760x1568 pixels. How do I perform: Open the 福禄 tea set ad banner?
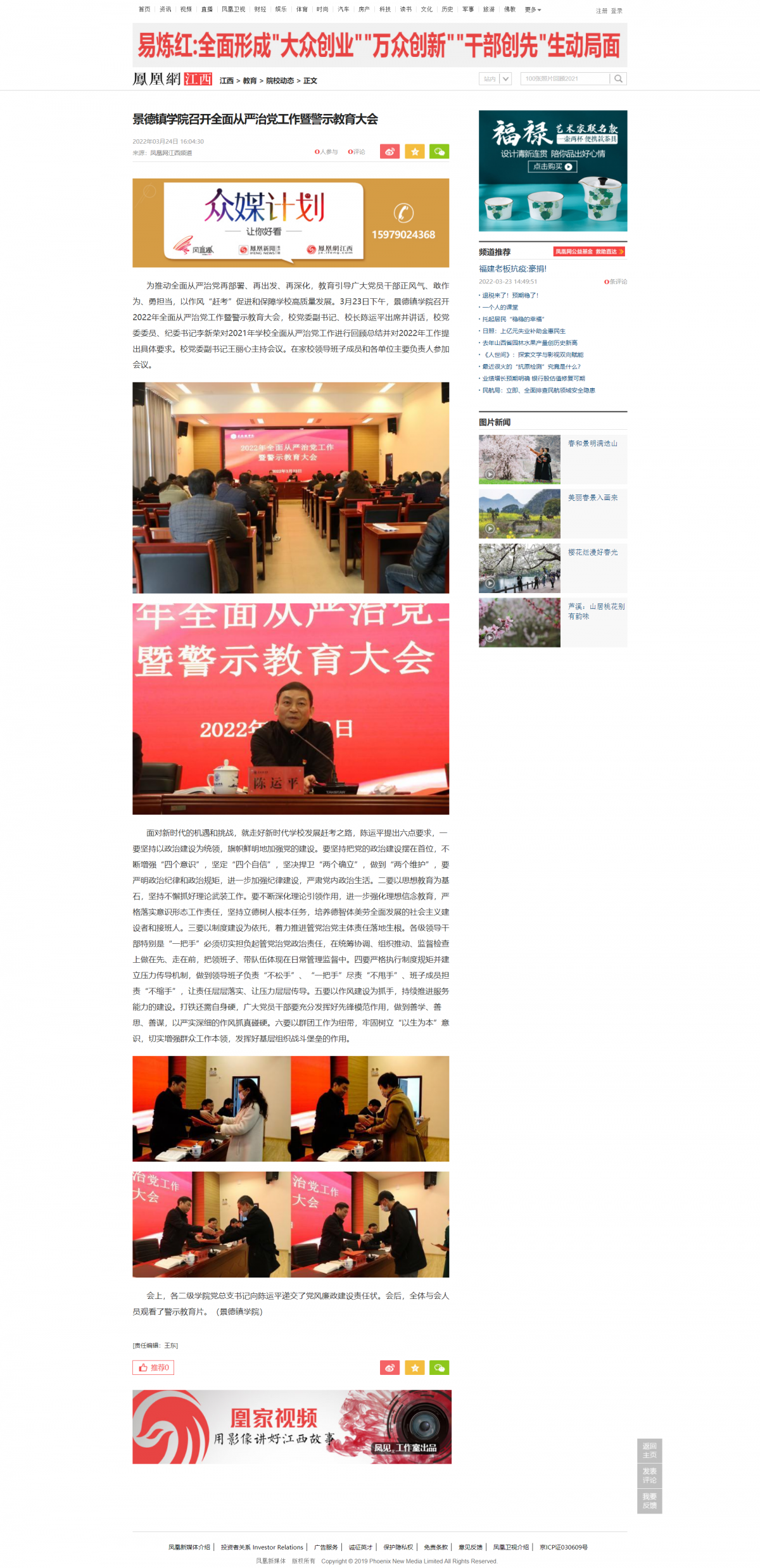point(553,171)
